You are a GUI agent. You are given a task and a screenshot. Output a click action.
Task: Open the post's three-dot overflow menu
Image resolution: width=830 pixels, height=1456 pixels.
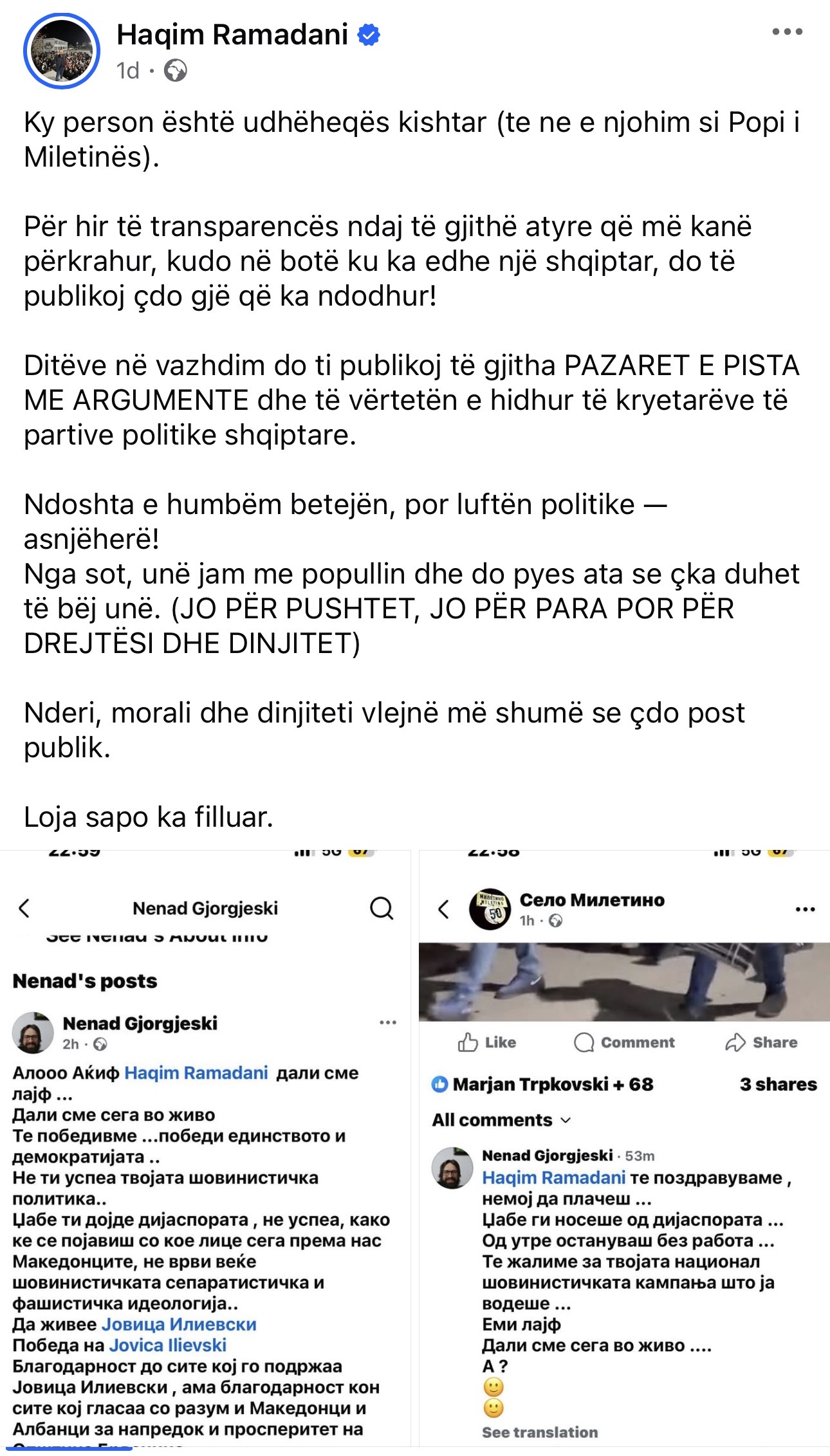787,32
